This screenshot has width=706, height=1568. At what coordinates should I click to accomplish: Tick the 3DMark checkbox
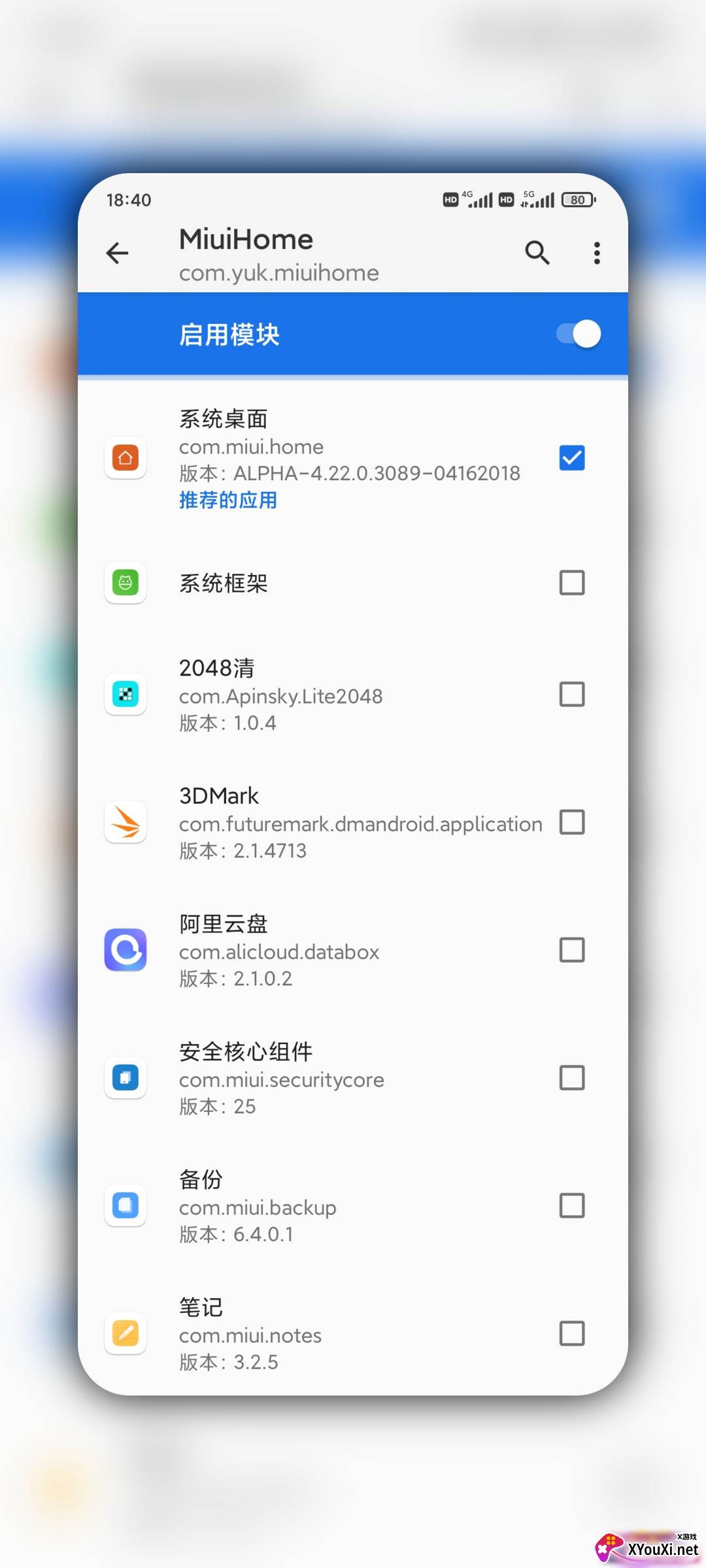tap(572, 823)
